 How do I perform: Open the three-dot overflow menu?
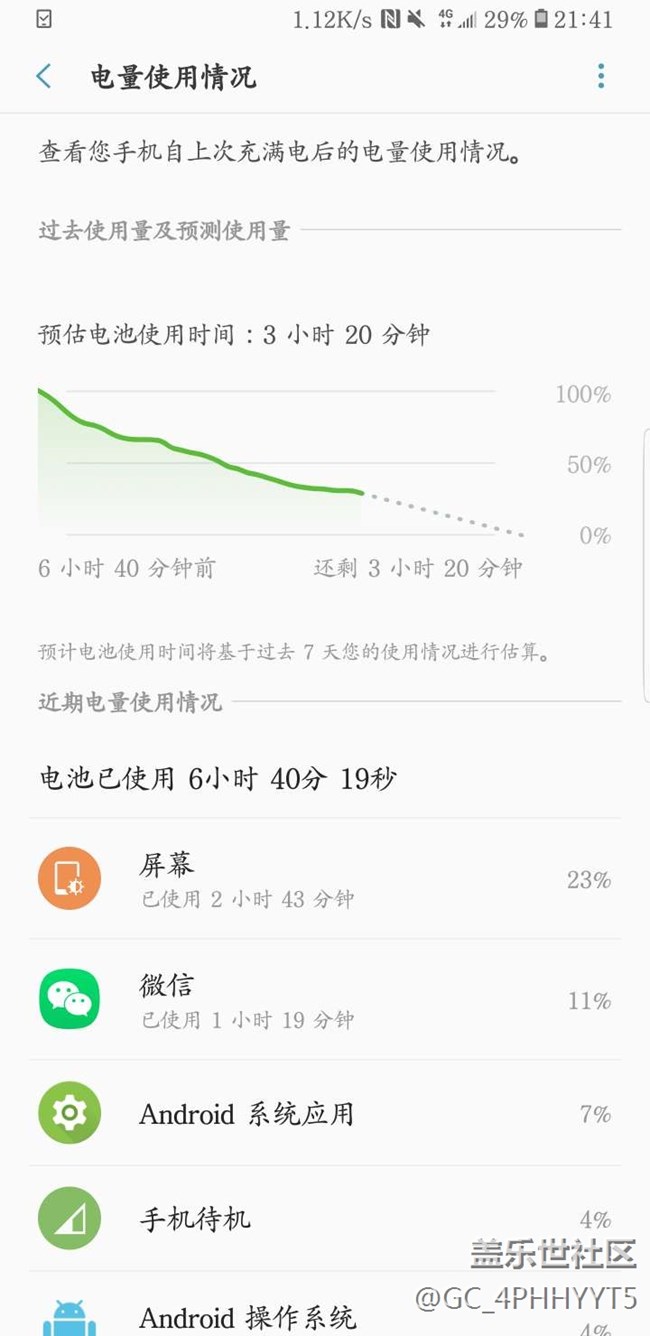coord(600,76)
